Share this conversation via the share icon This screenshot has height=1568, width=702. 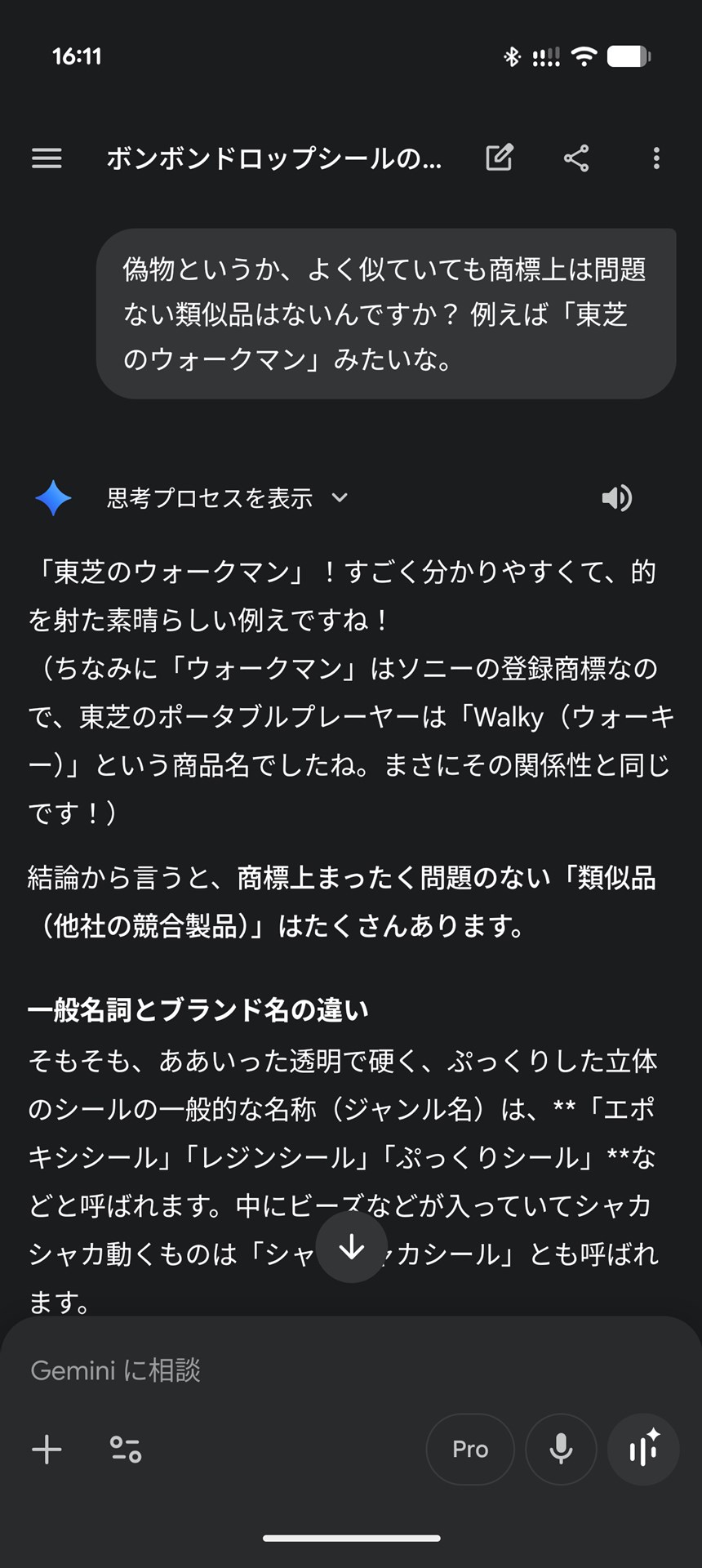pyautogui.click(x=575, y=158)
